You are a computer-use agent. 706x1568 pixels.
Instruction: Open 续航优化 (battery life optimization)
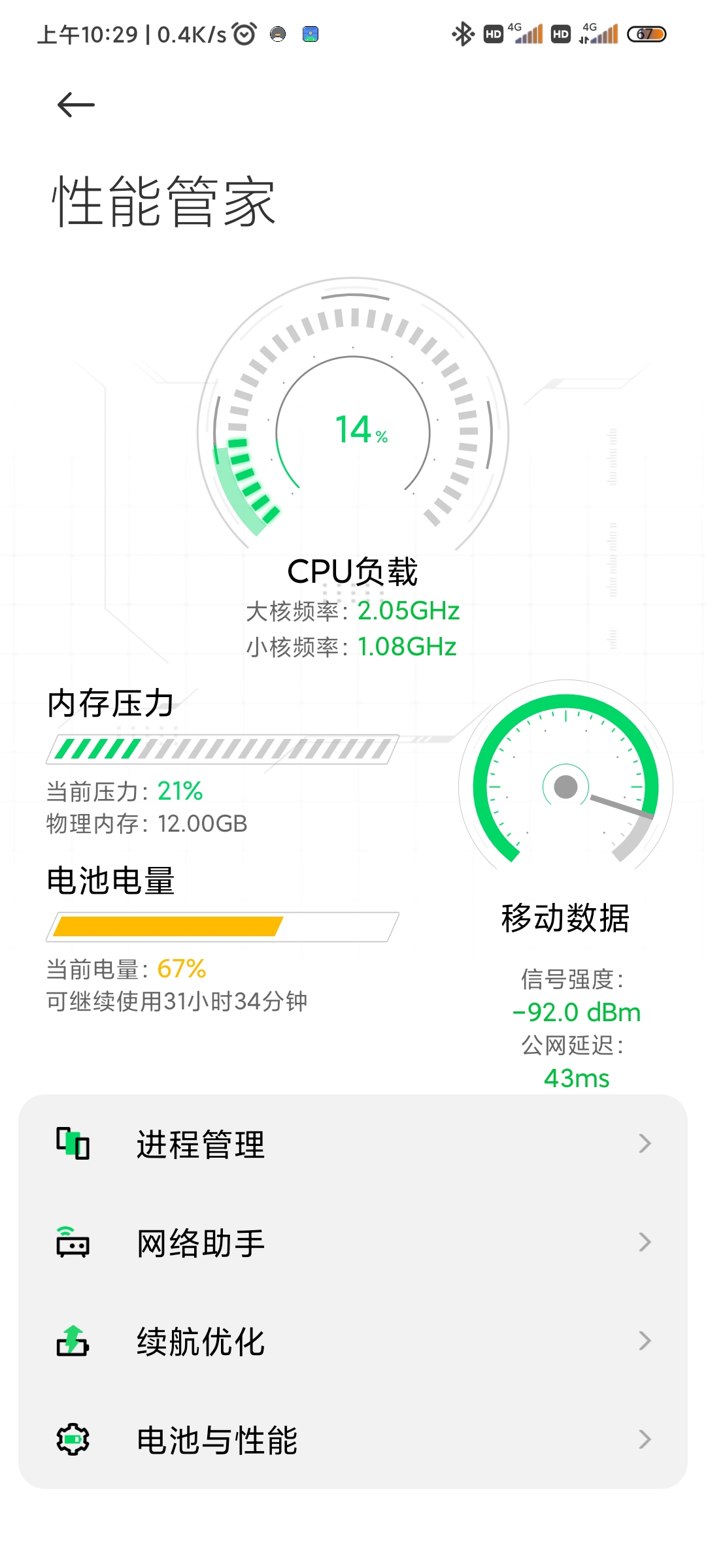[x=353, y=1341]
